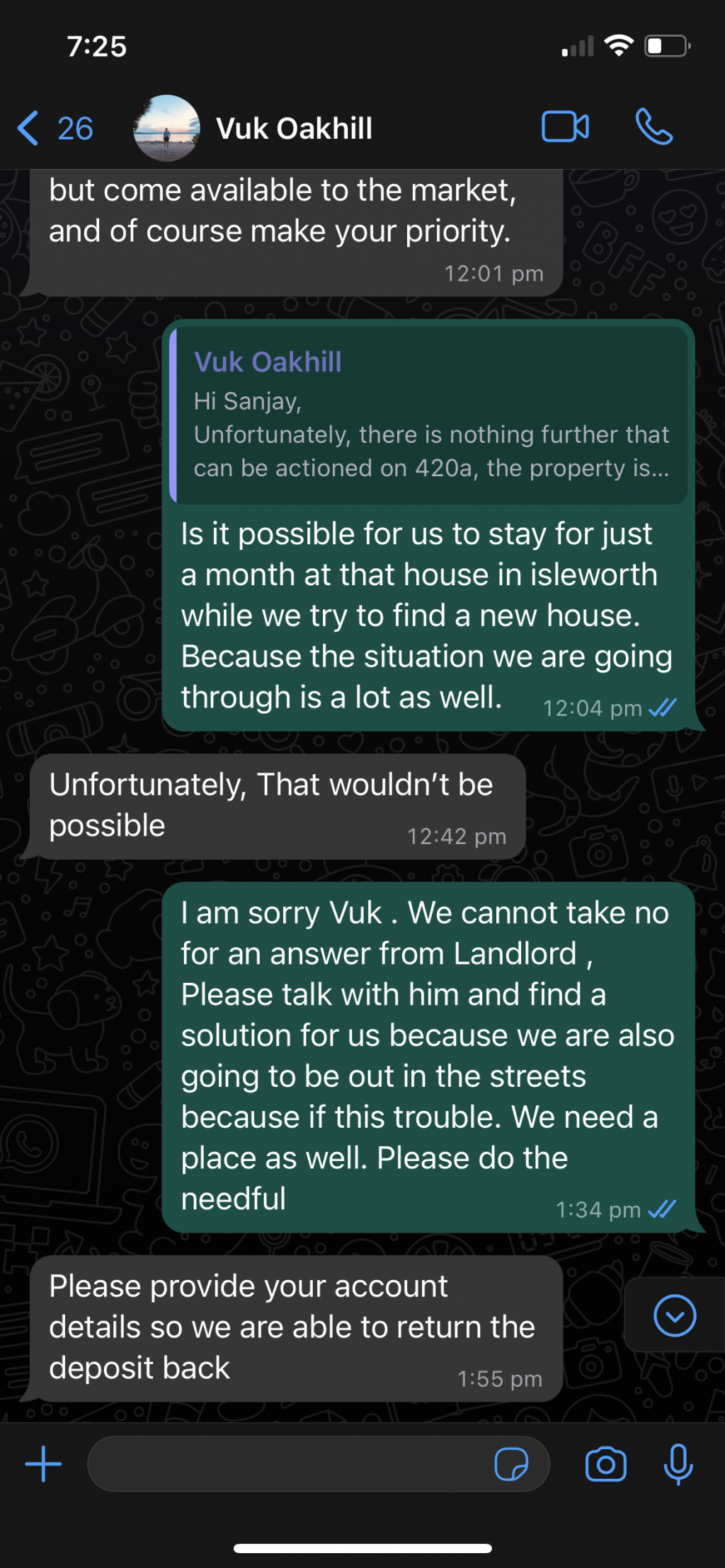Start a video call with Vuk Oakhill

click(x=564, y=127)
